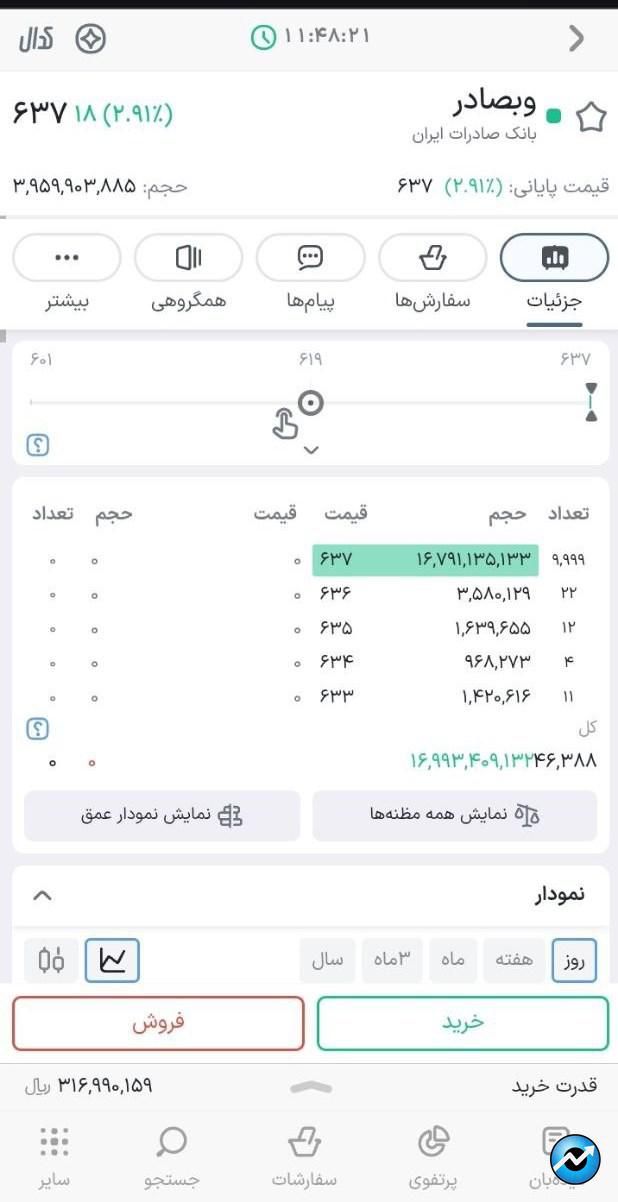The width and height of the screenshot is (618, 1202).
Task: Tap the فروش sell button
Action: tap(158, 1022)
